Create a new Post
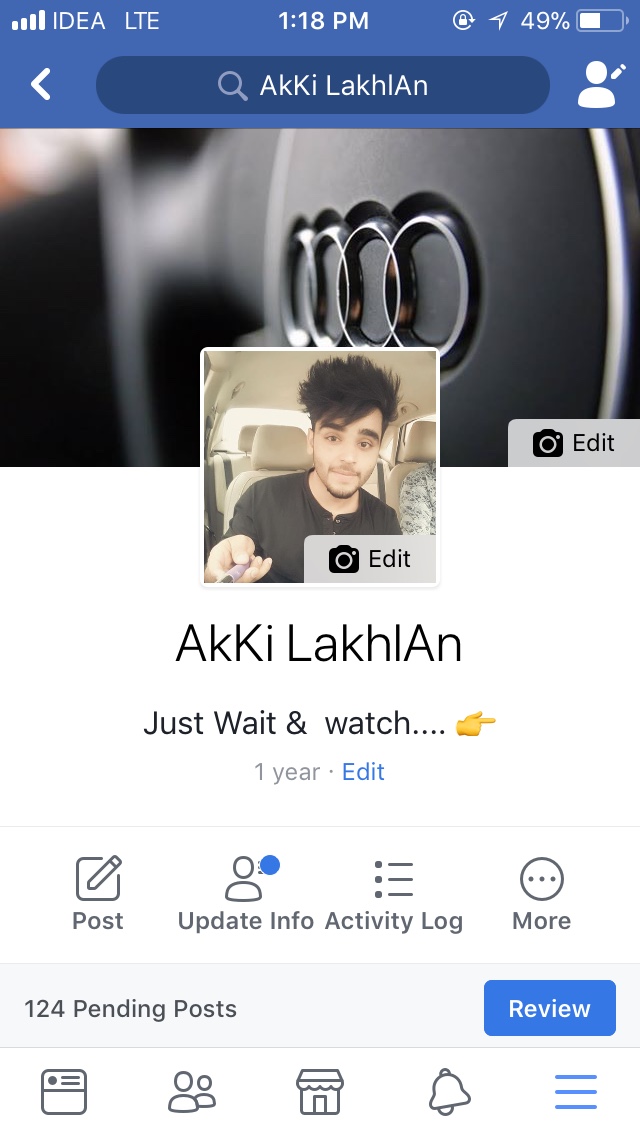The width and height of the screenshot is (640, 1136). pos(98,893)
